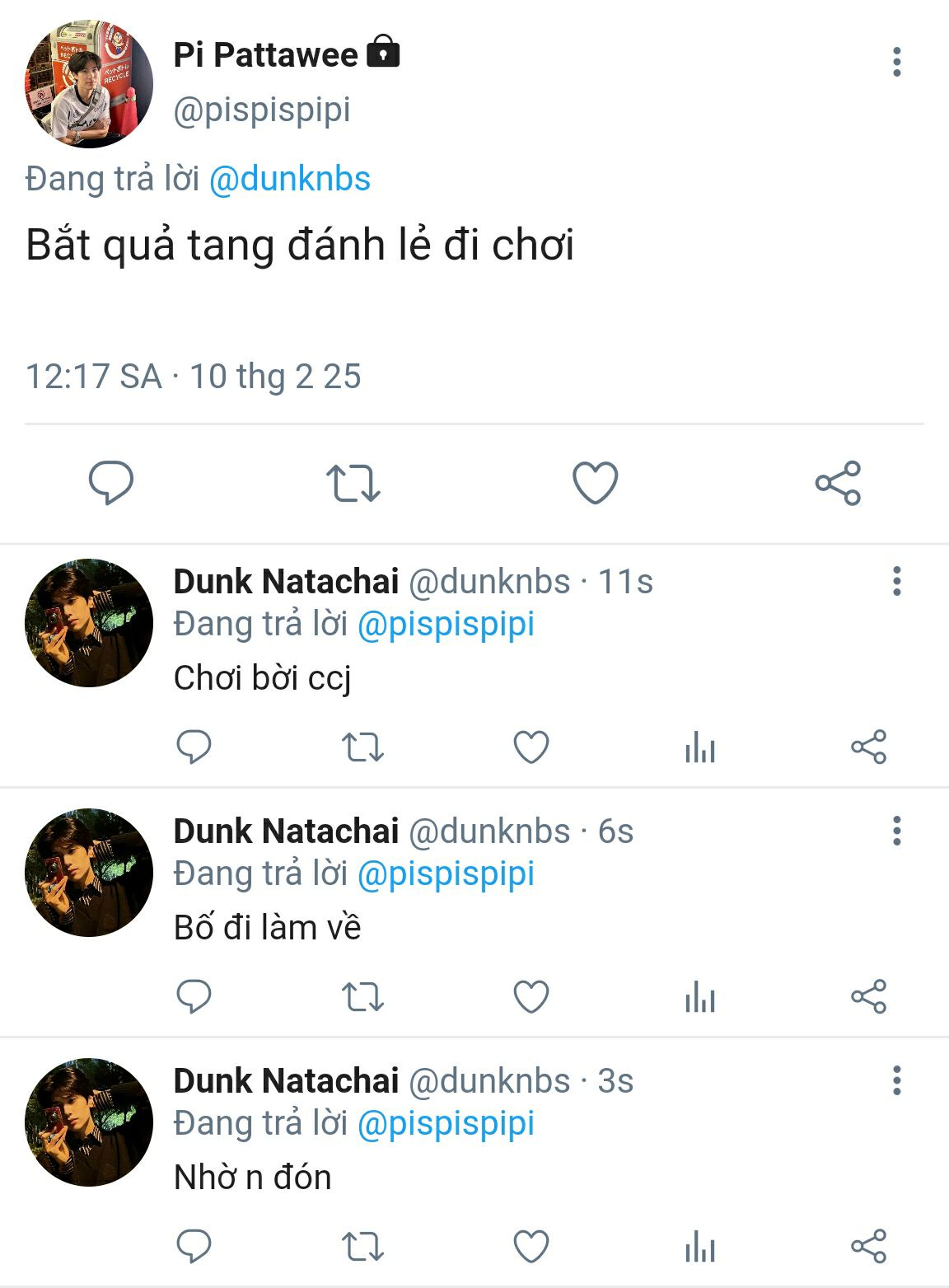Open the @dunknbs mention in main tweet
The image size is (949, 1288).
point(290,179)
